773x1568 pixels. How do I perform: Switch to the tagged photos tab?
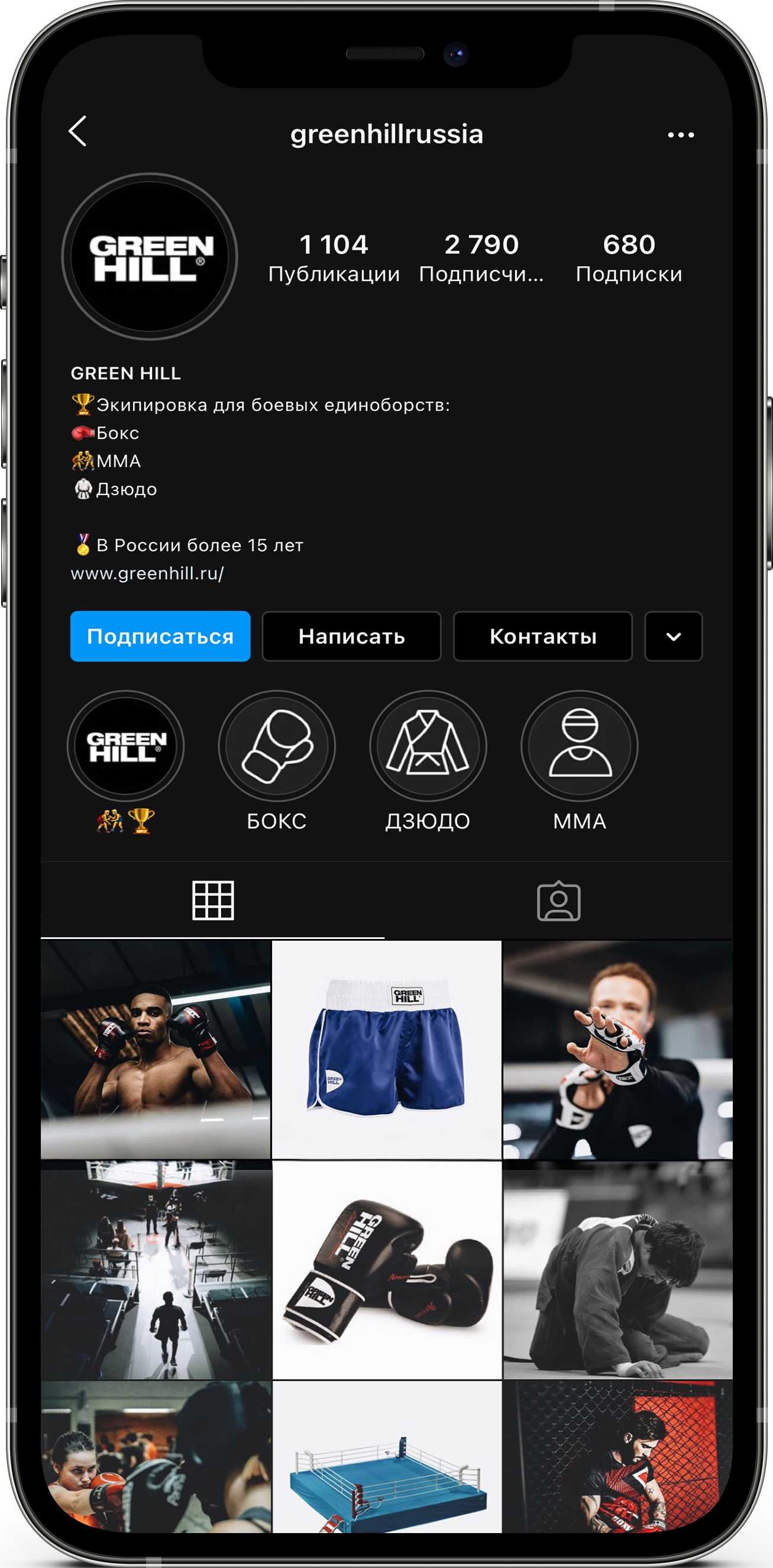(558, 901)
